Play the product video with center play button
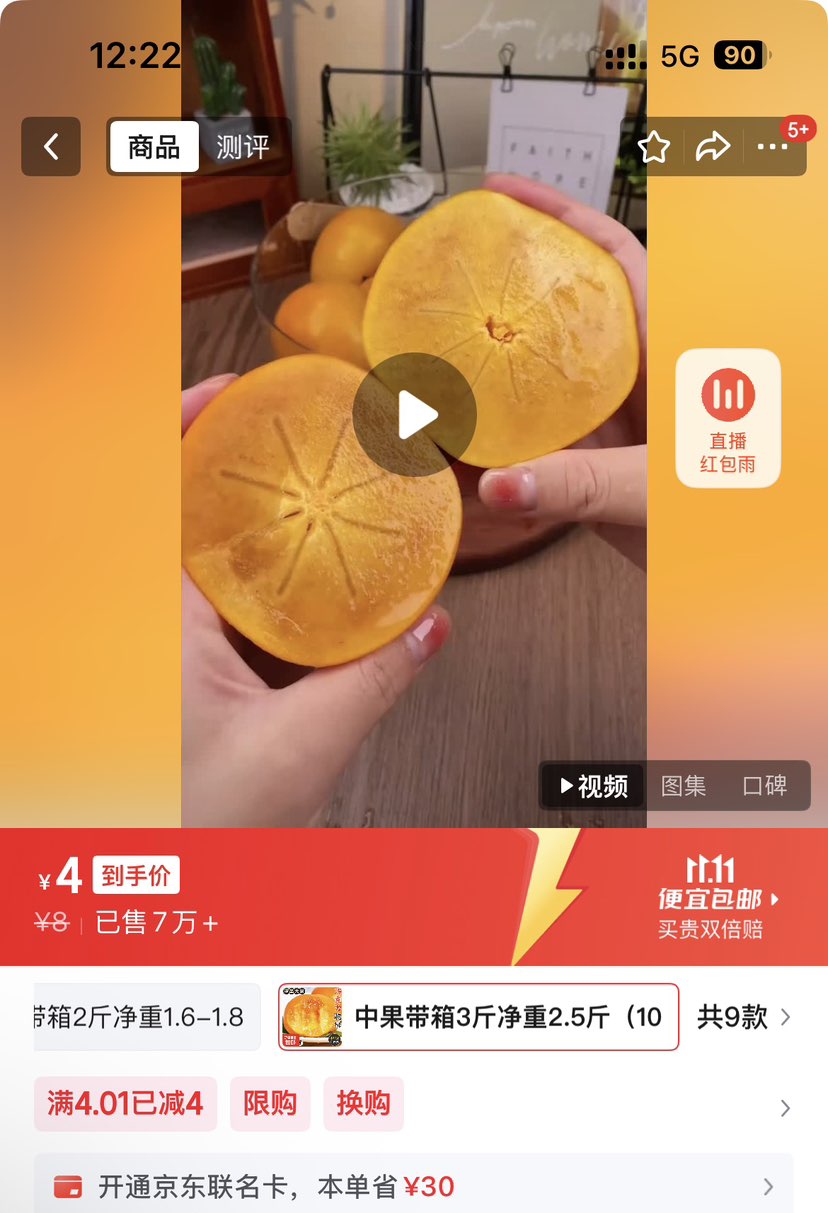 413,413
